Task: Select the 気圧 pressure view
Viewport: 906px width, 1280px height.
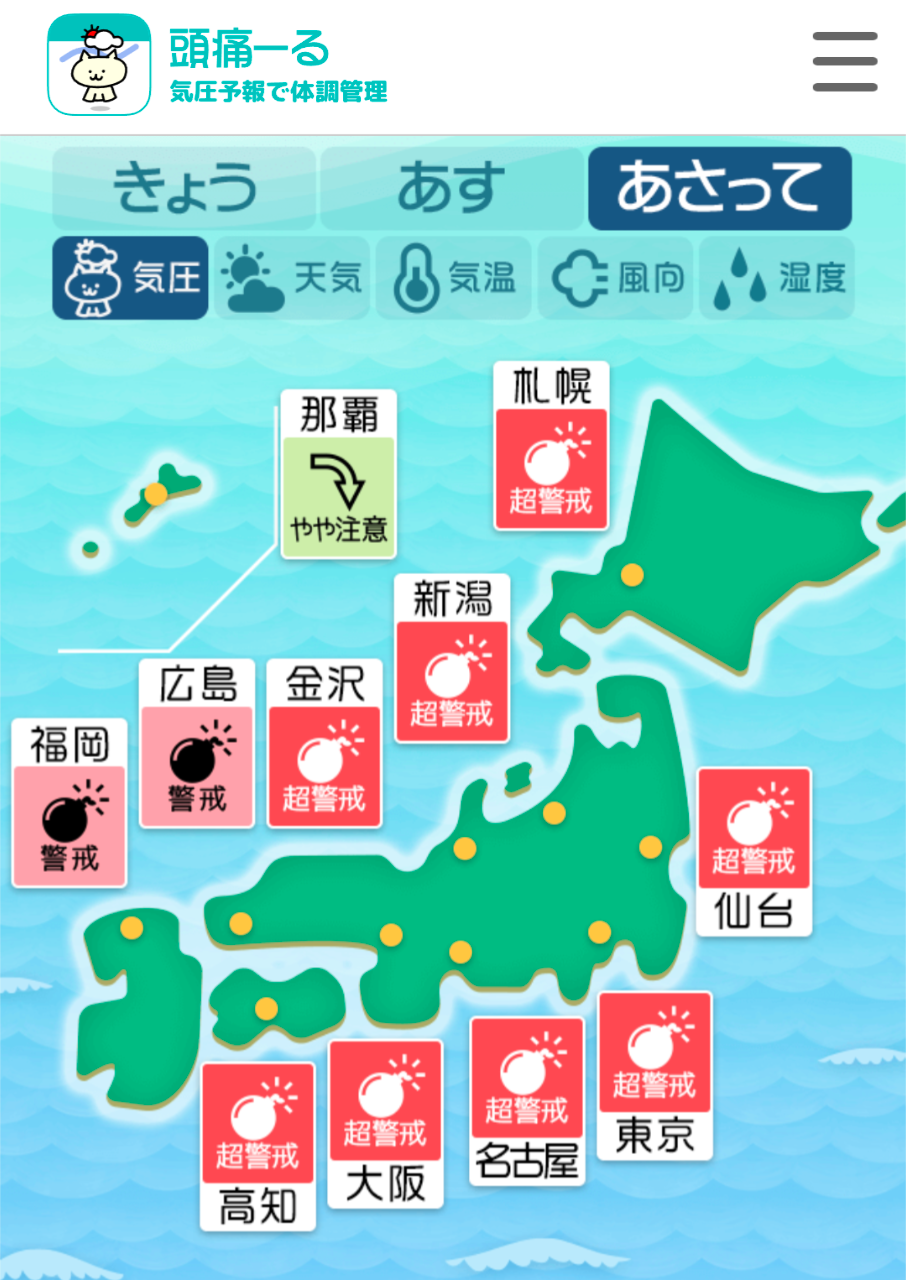Action: pos(131,278)
